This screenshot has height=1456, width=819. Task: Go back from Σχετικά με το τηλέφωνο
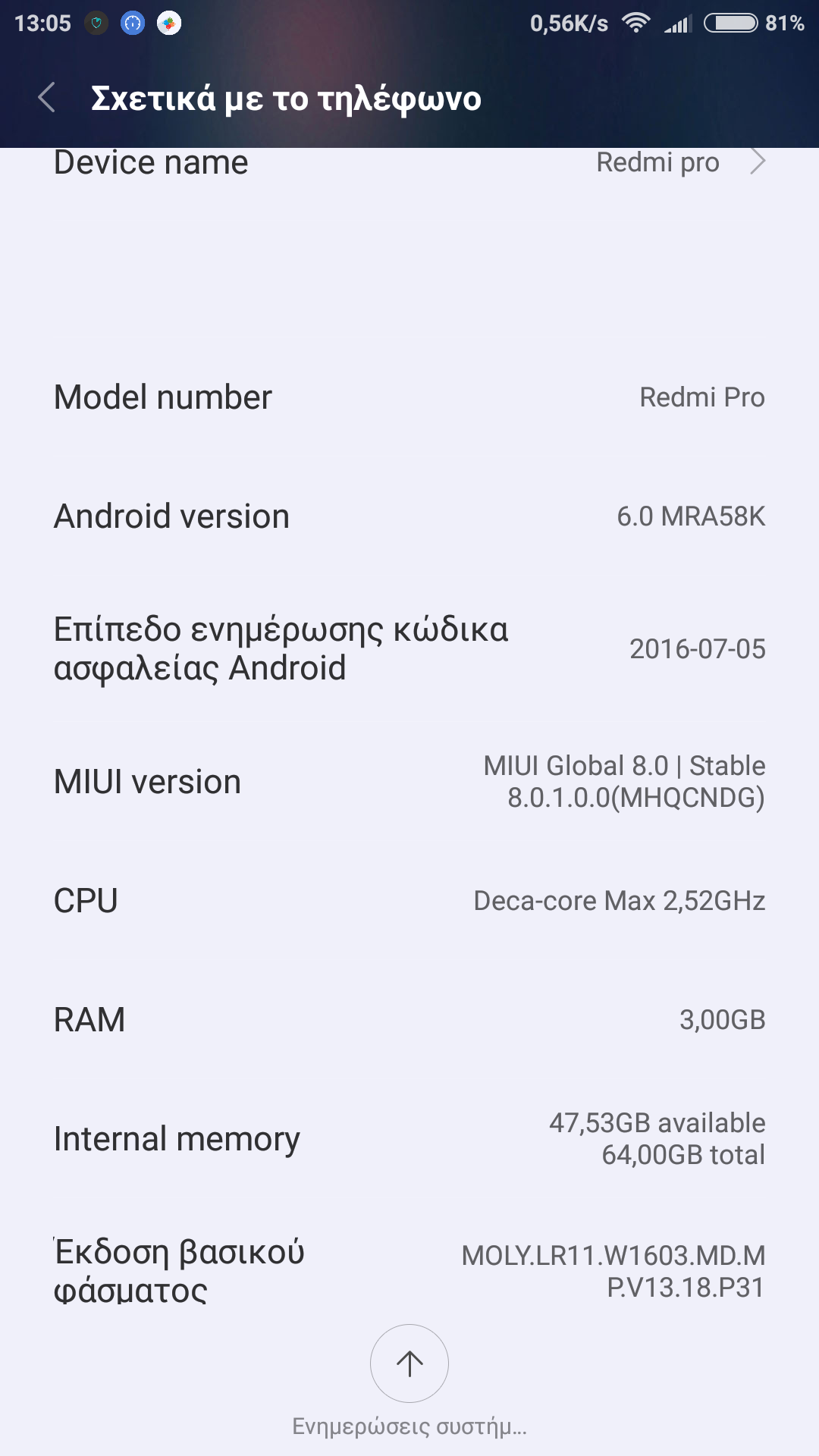(x=47, y=98)
